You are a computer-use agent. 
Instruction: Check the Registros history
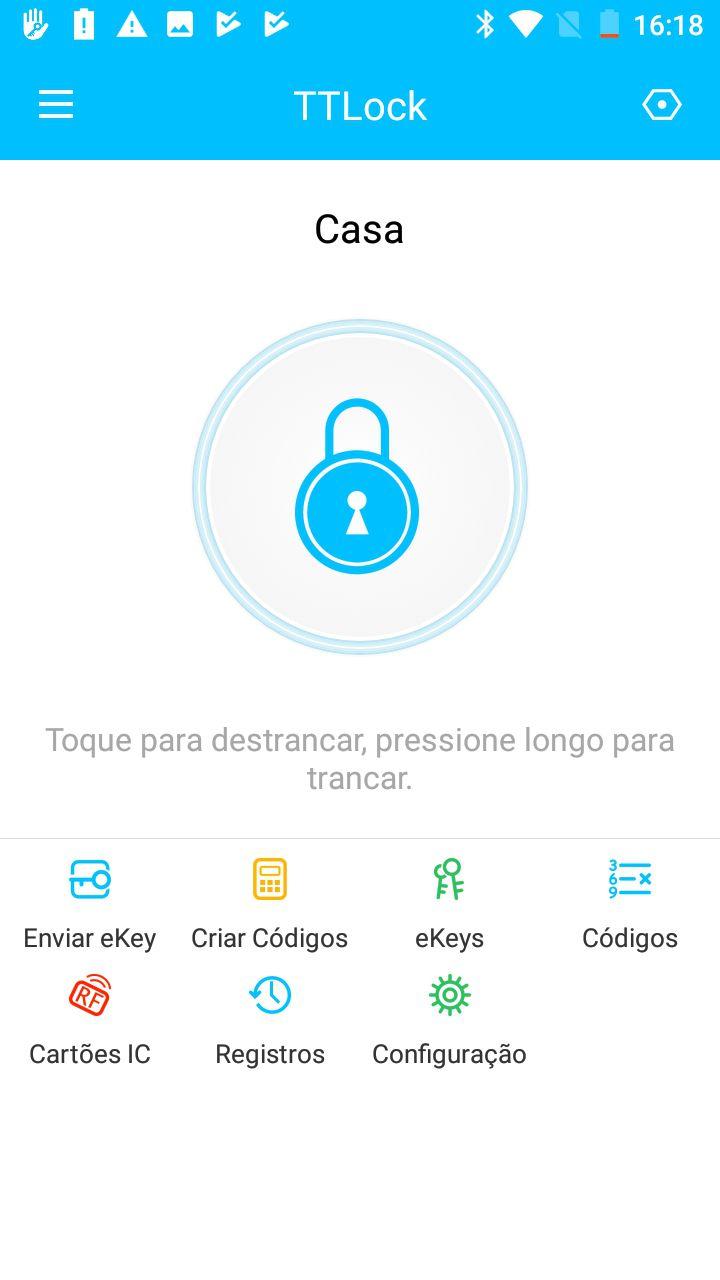coord(270,1019)
